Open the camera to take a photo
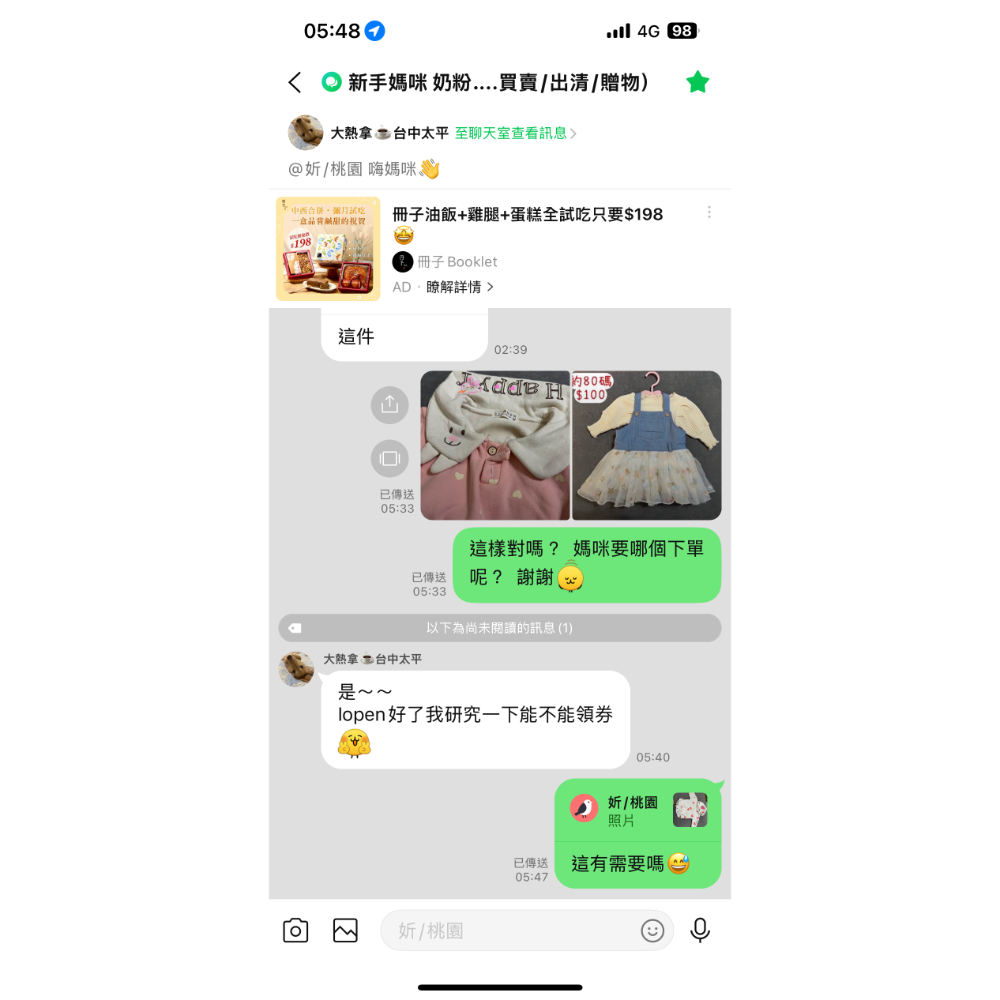Image resolution: width=1000 pixels, height=1000 pixels. [x=295, y=931]
